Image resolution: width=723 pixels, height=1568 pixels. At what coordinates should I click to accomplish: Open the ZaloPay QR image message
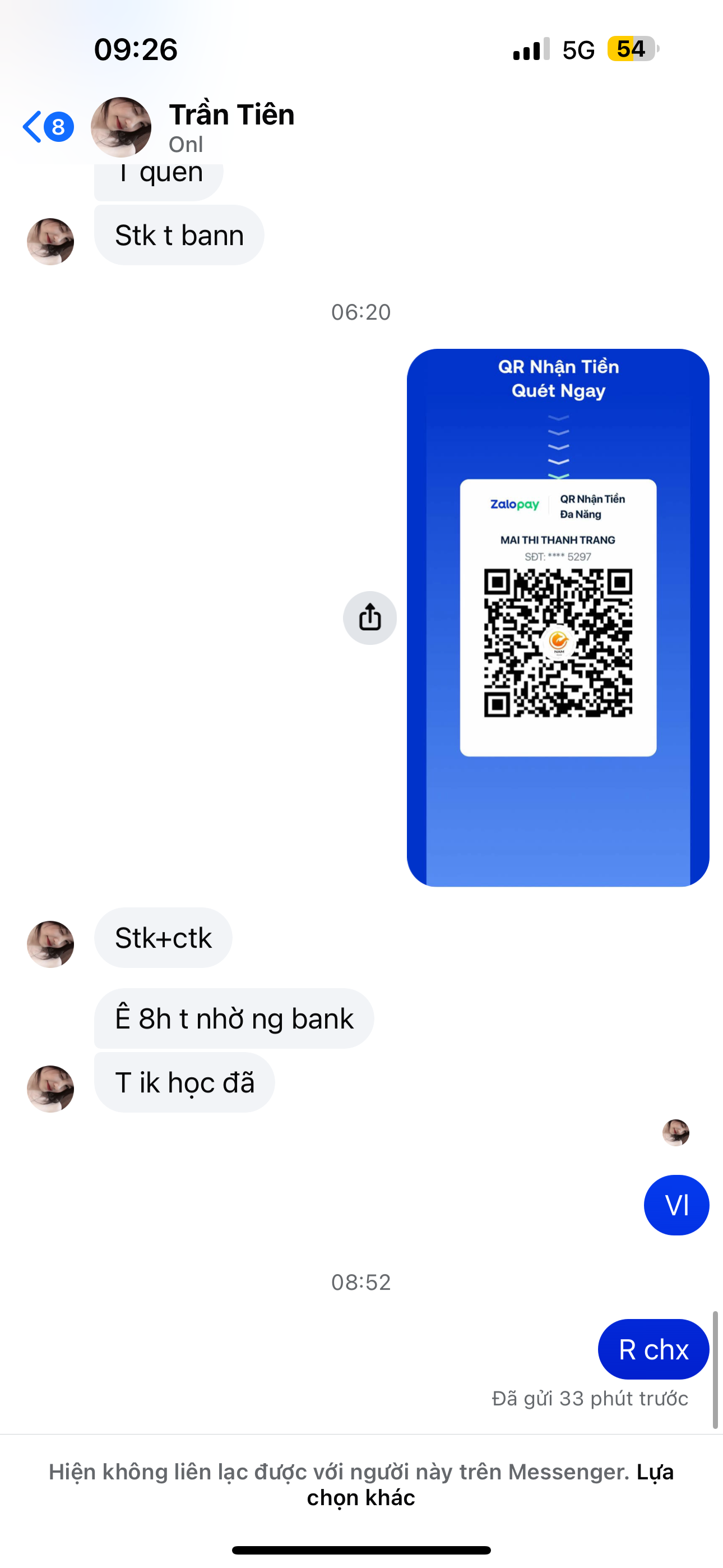(x=558, y=617)
